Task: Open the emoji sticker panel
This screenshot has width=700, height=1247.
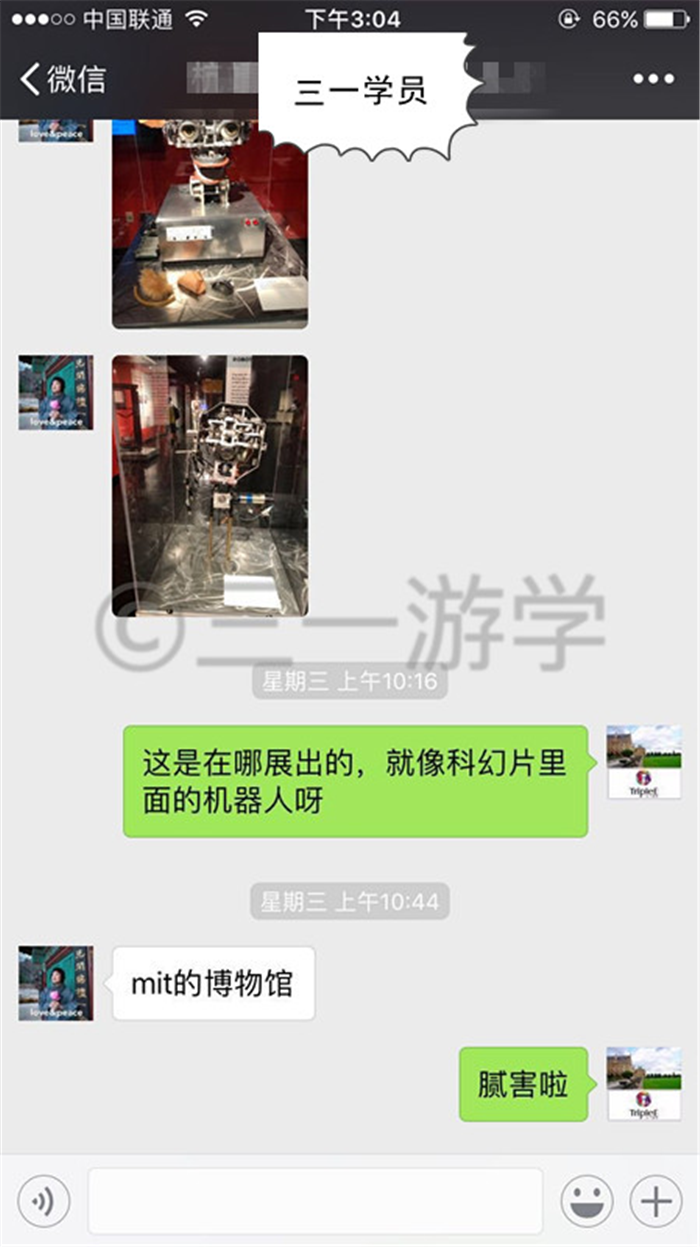Action: point(586,1200)
